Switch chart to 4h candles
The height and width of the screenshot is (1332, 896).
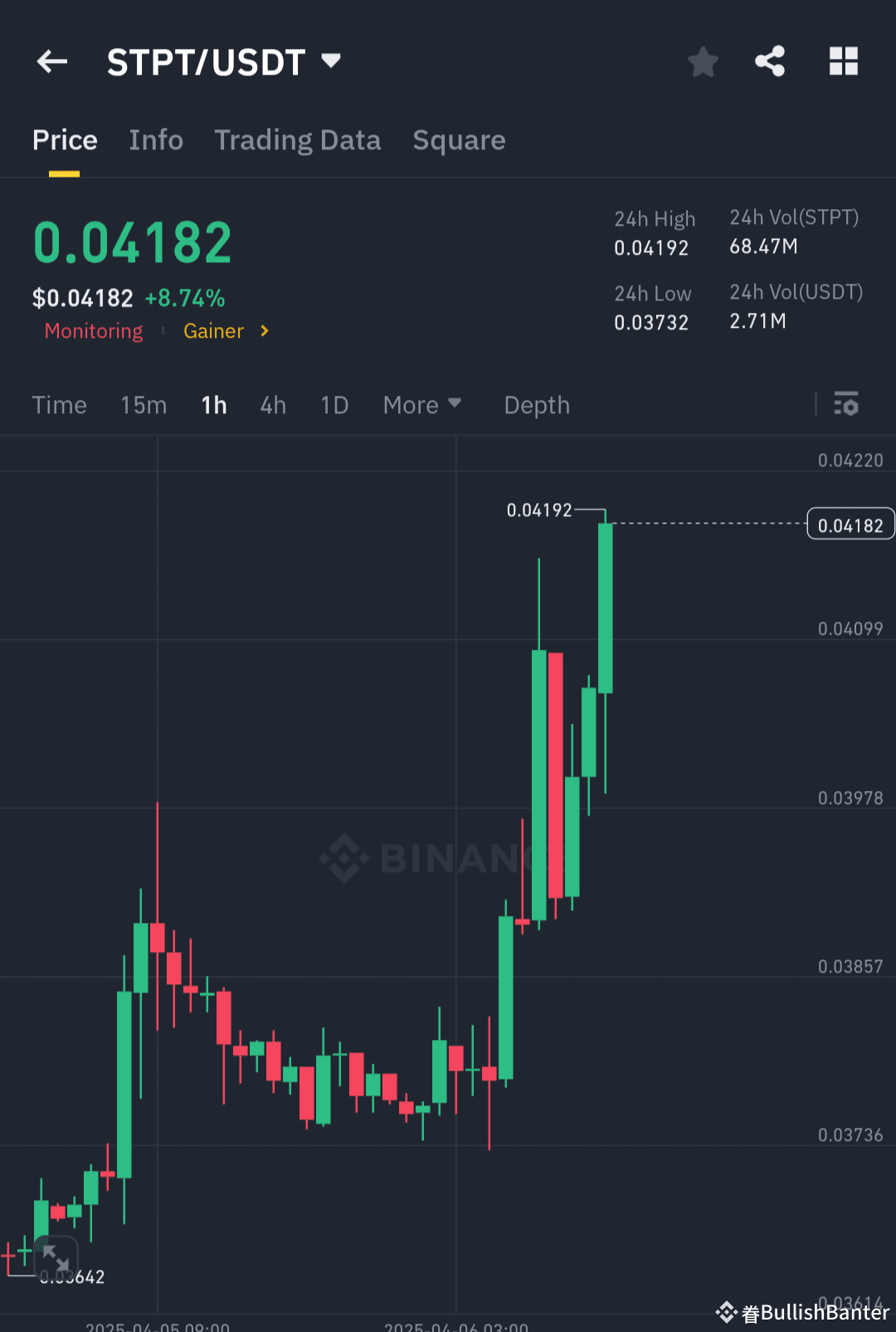(x=272, y=405)
